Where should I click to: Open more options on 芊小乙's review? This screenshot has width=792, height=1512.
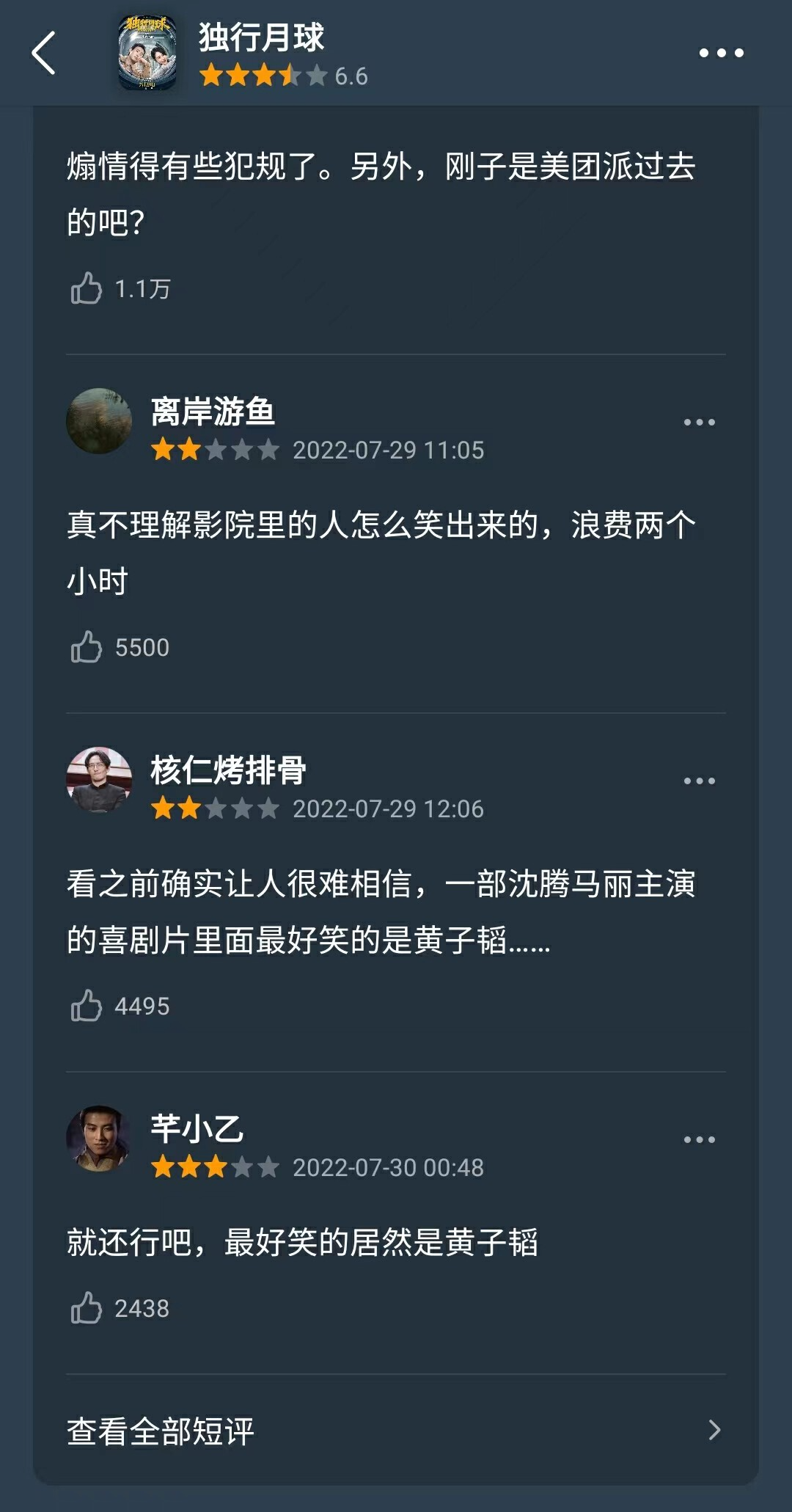699,1139
